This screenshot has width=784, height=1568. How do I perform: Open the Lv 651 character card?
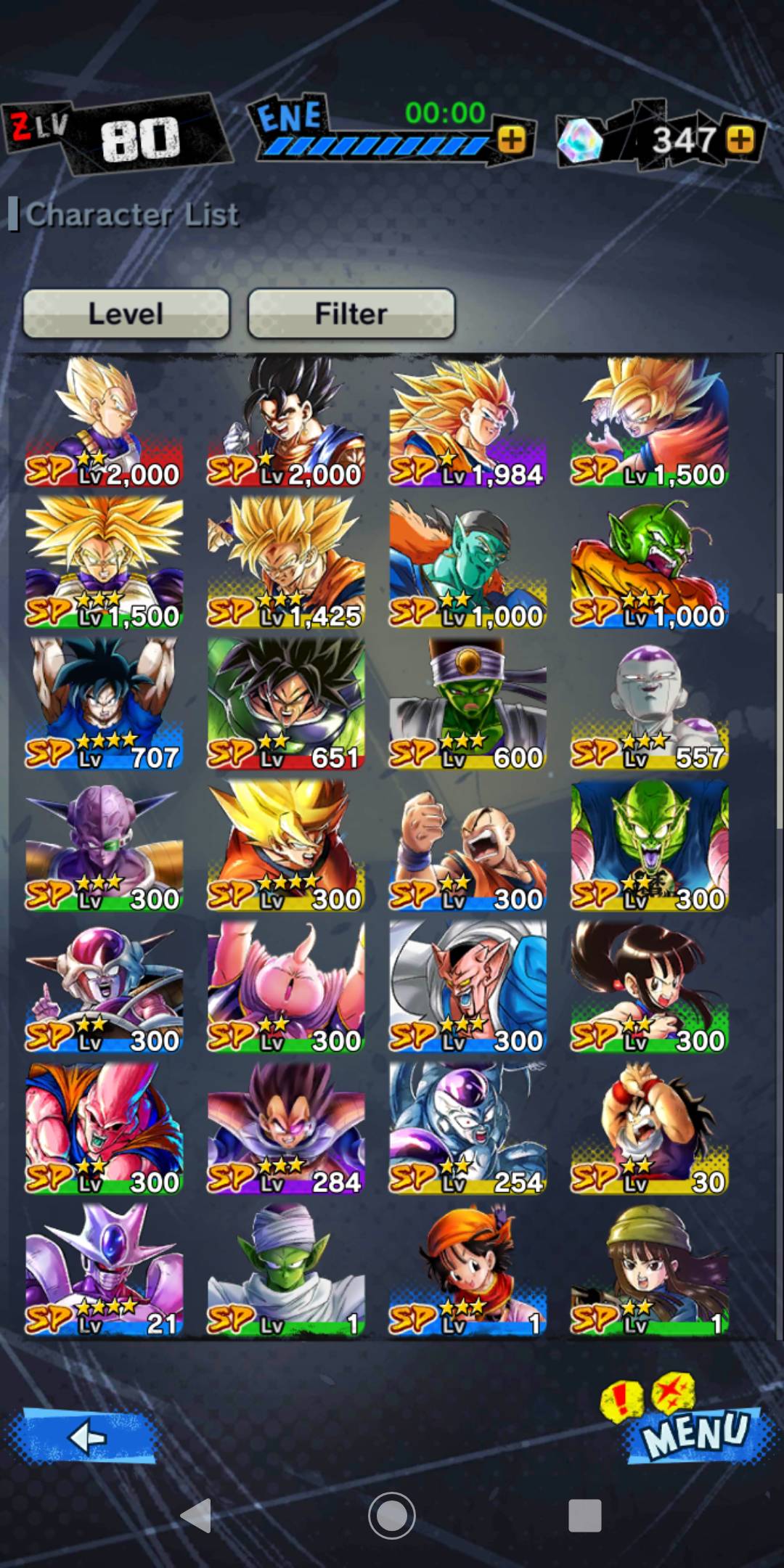click(286, 704)
